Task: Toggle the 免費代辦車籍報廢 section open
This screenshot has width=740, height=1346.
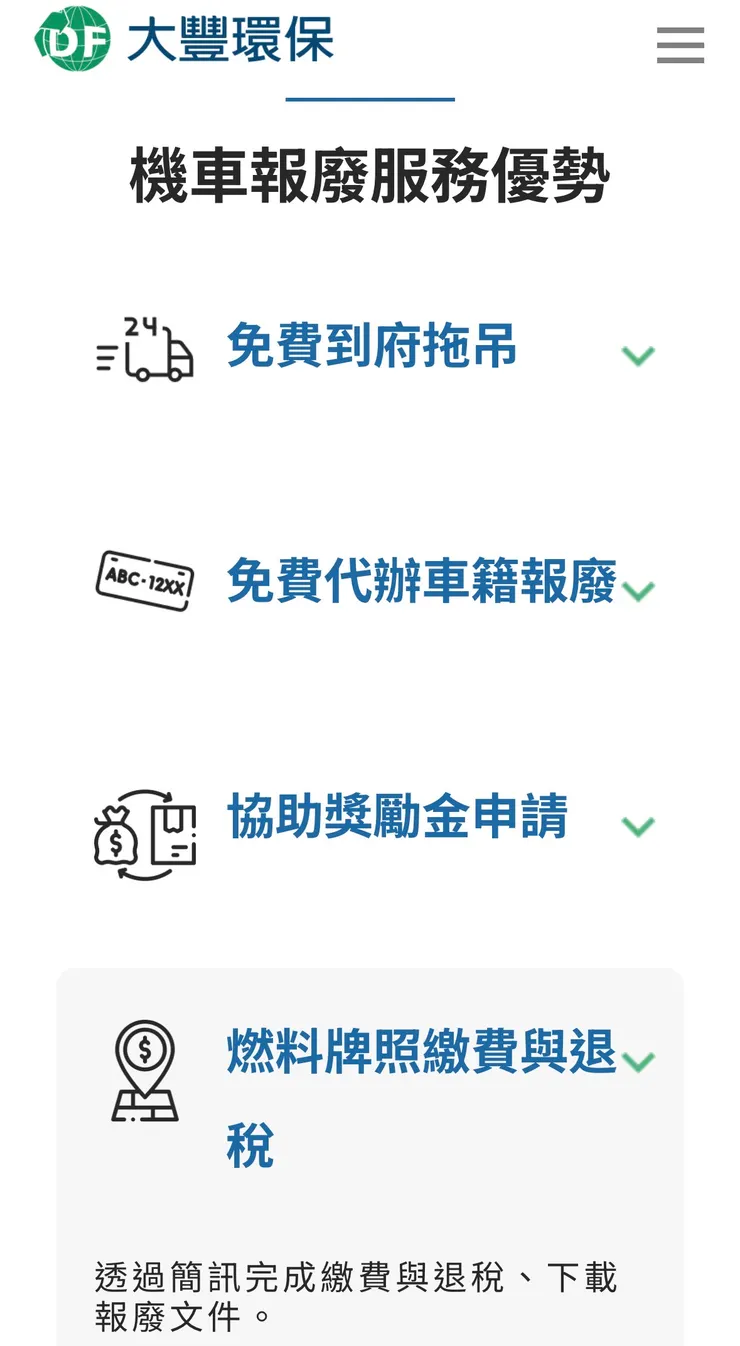Action: tap(420, 580)
